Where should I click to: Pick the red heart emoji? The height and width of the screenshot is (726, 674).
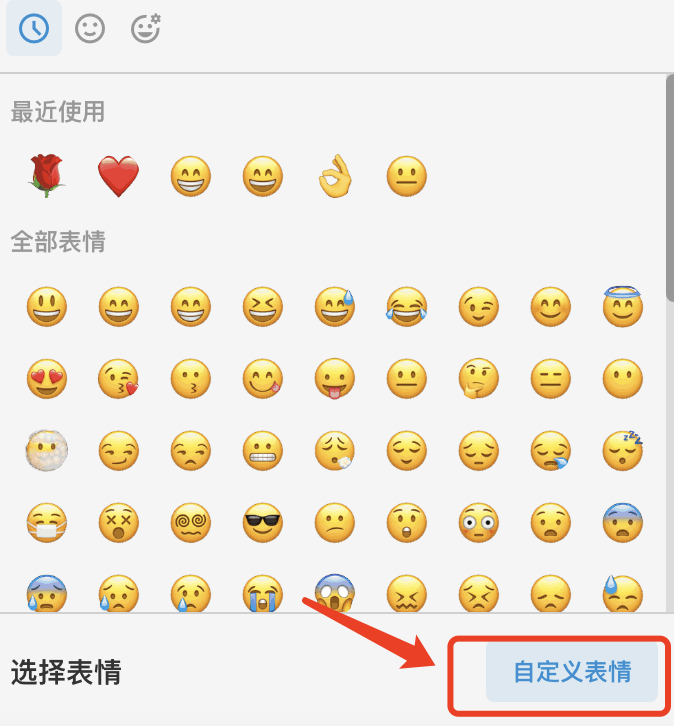118,177
